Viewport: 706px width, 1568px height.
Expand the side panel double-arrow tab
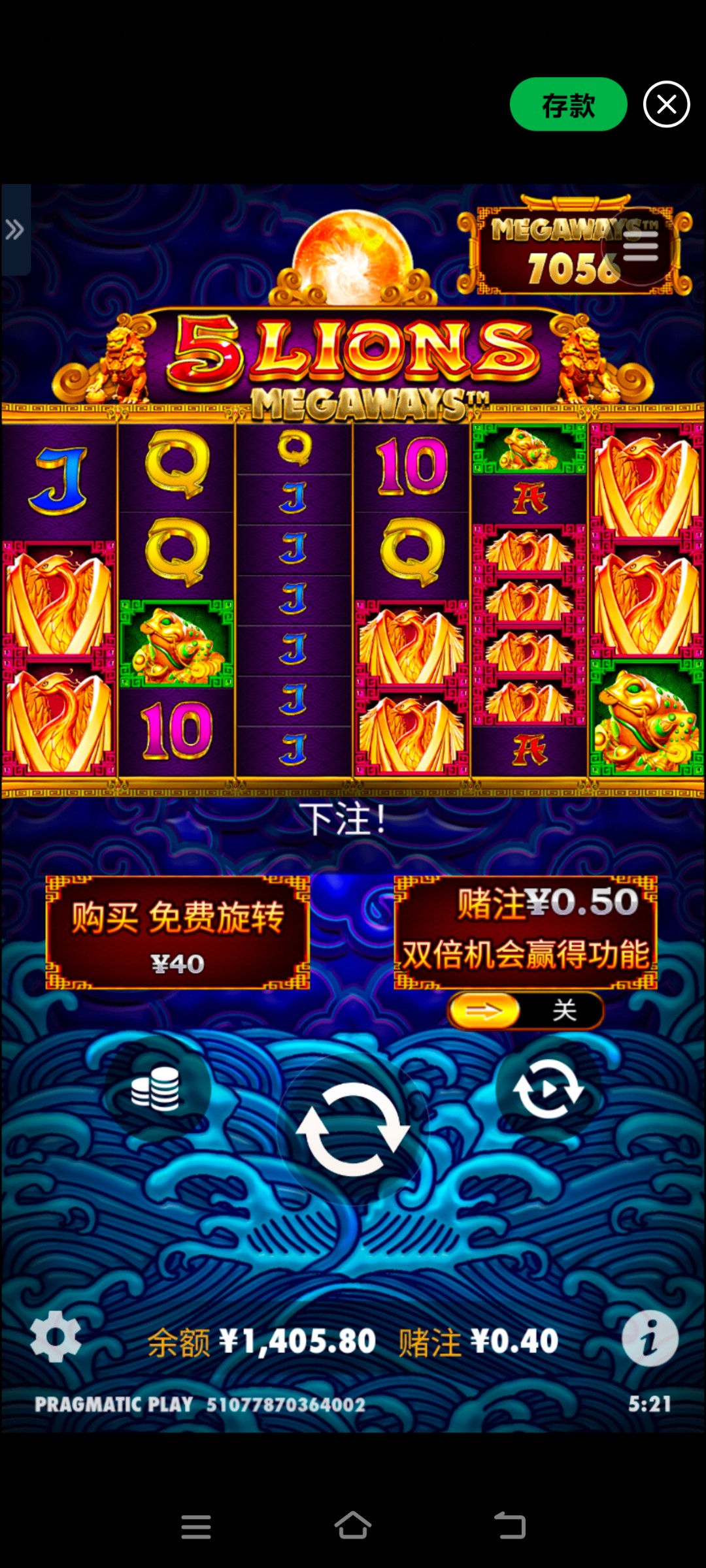tap(15, 229)
